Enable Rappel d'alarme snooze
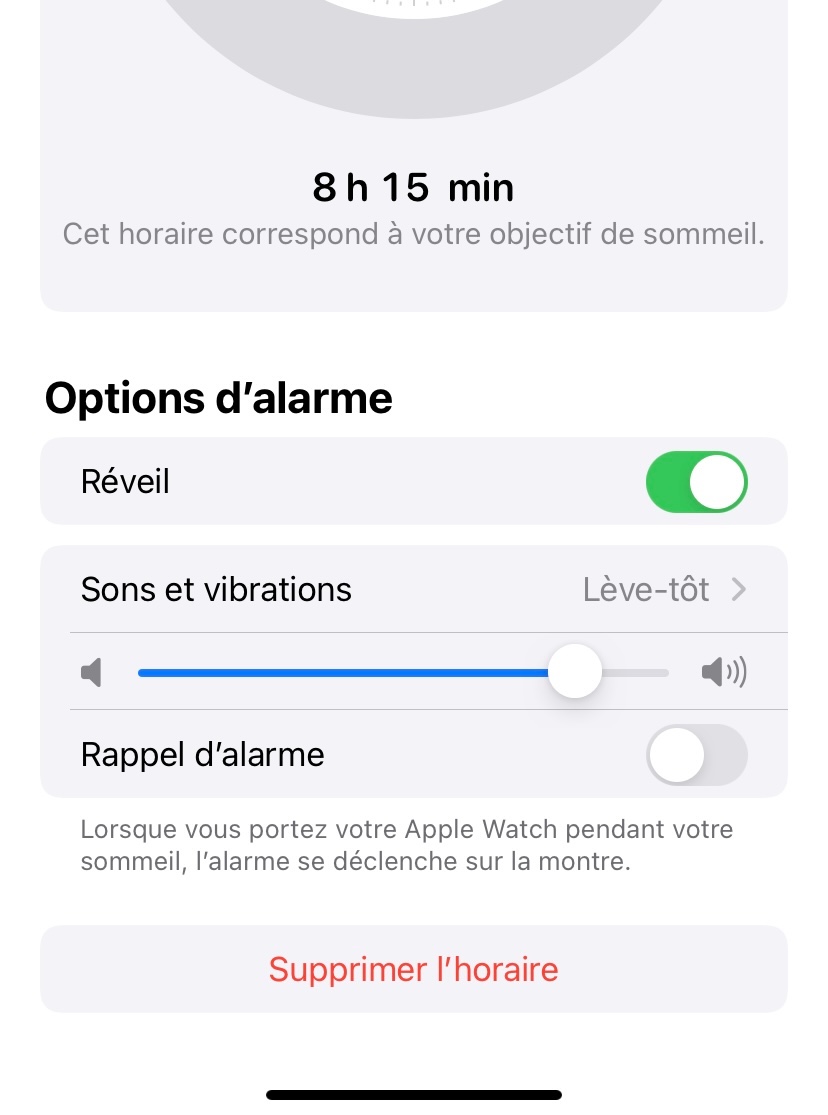This screenshot has width=828, height=1115. 696,754
